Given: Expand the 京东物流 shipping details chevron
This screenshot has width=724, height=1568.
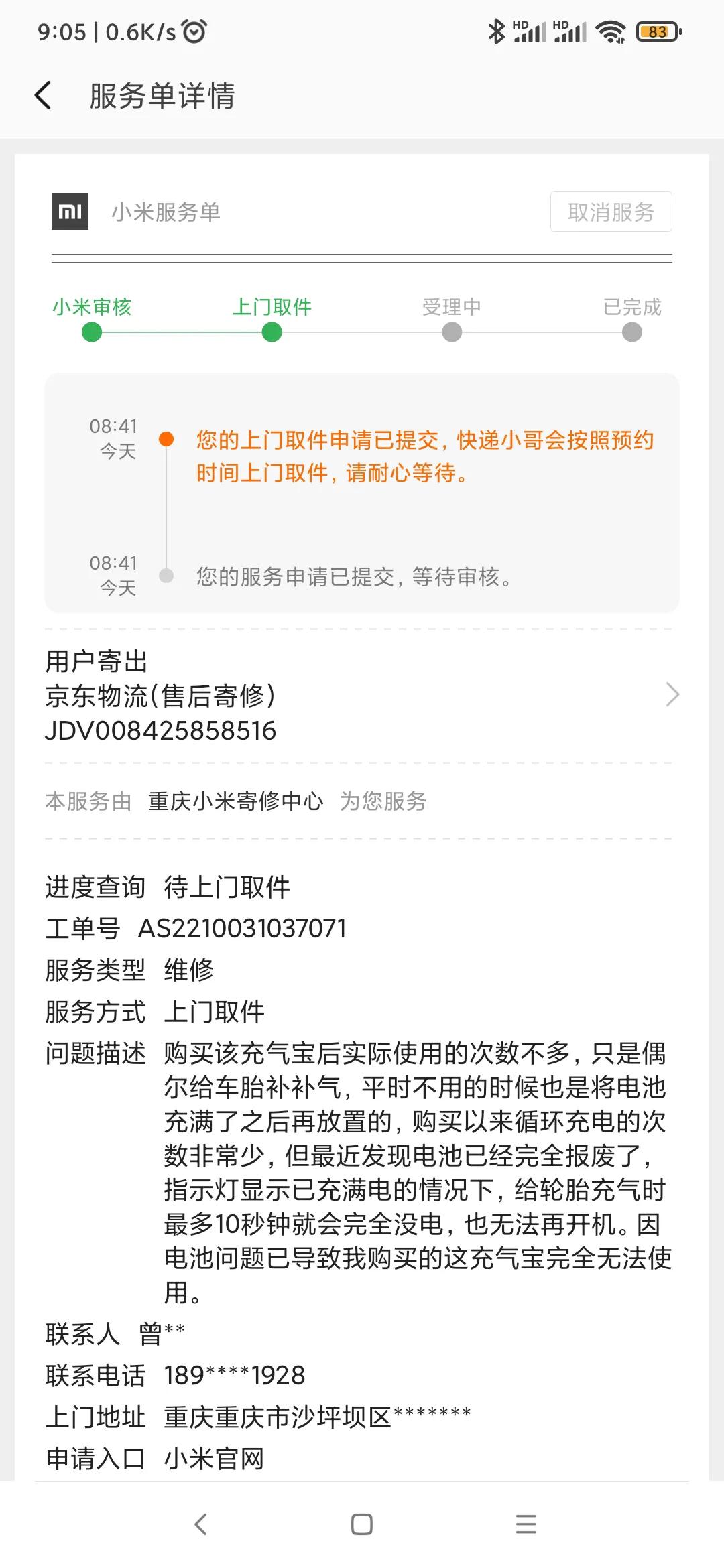Looking at the screenshot, I should pyautogui.click(x=674, y=696).
